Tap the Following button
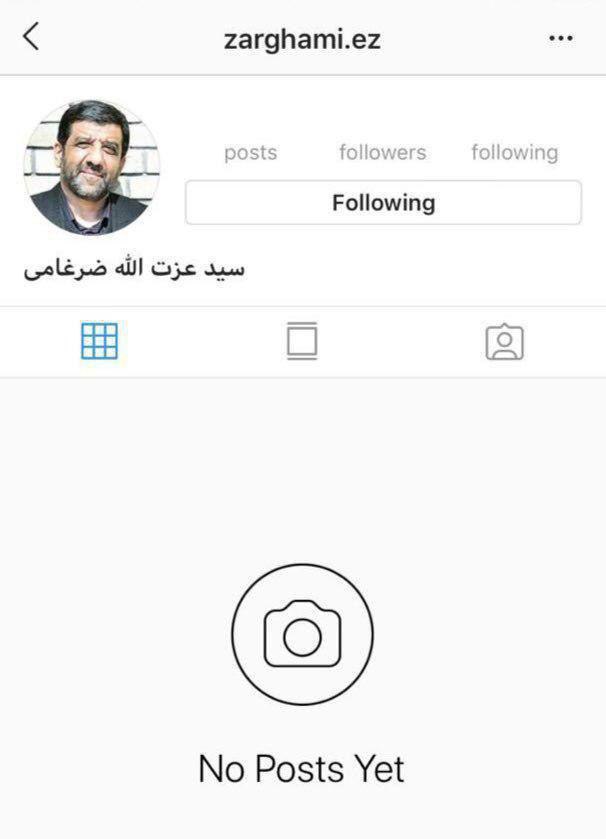 tap(383, 203)
